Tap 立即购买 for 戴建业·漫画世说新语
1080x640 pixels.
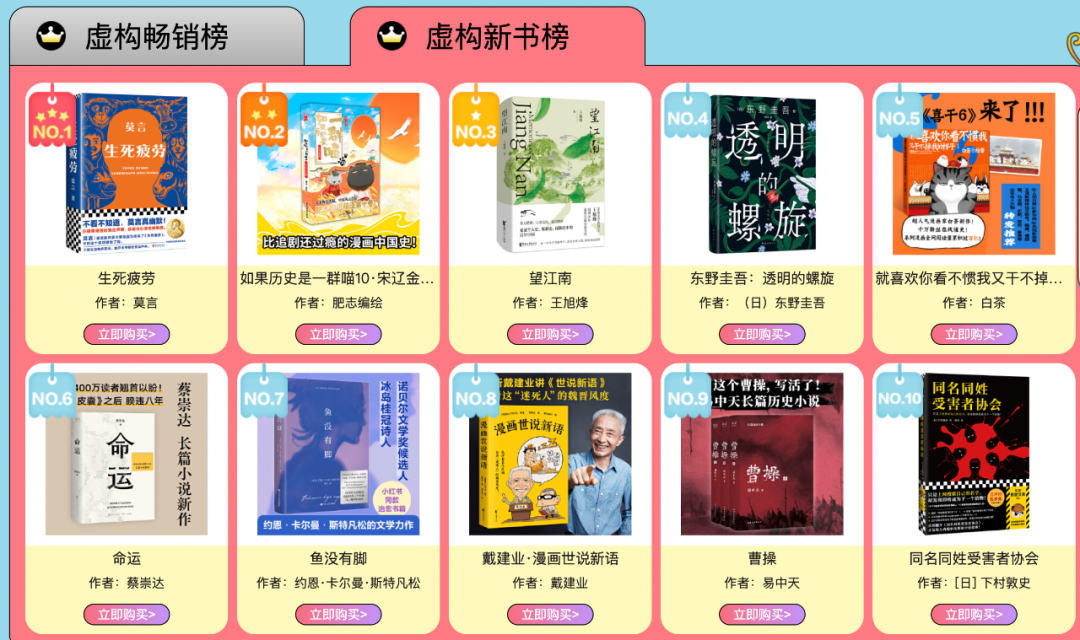(x=550, y=614)
